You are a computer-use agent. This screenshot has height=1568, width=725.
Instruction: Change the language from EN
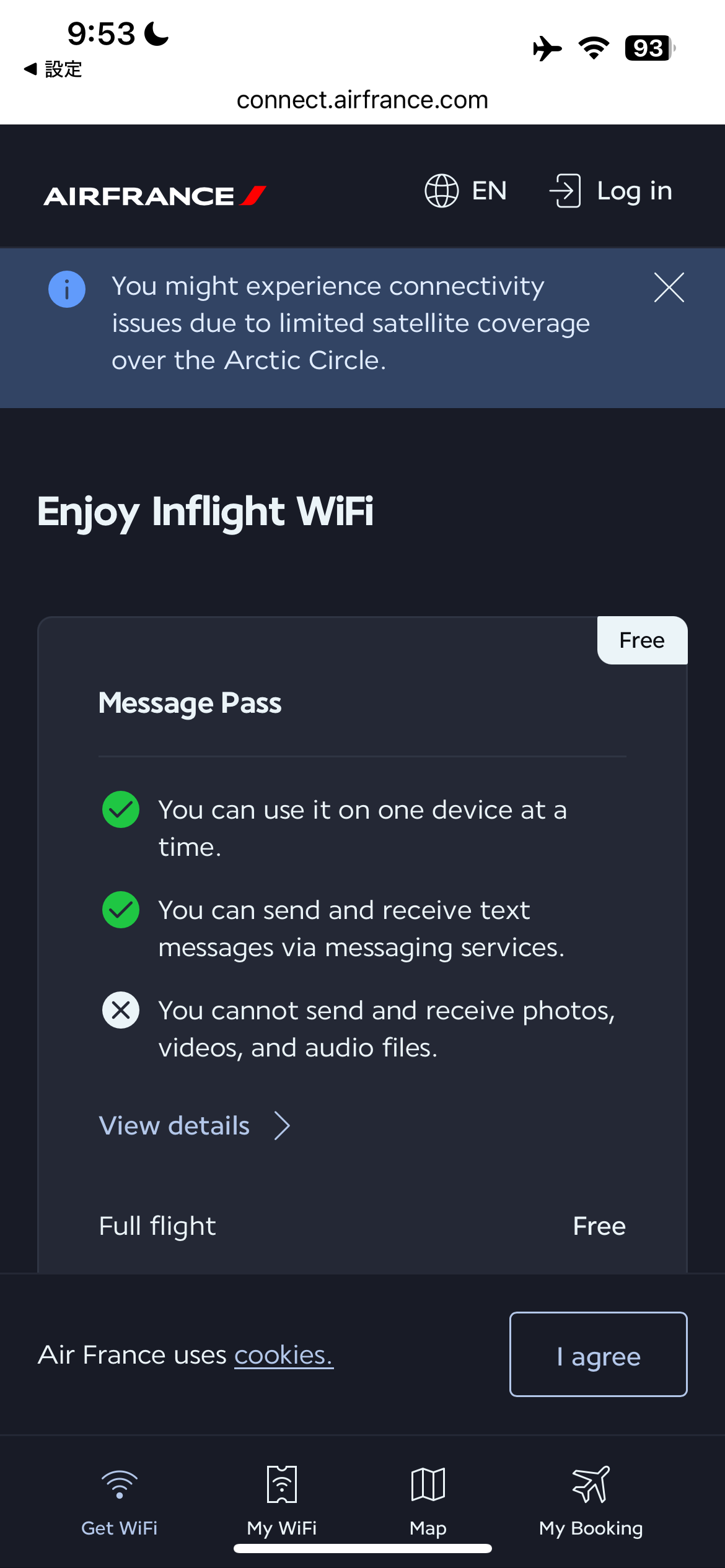pyautogui.click(x=466, y=191)
